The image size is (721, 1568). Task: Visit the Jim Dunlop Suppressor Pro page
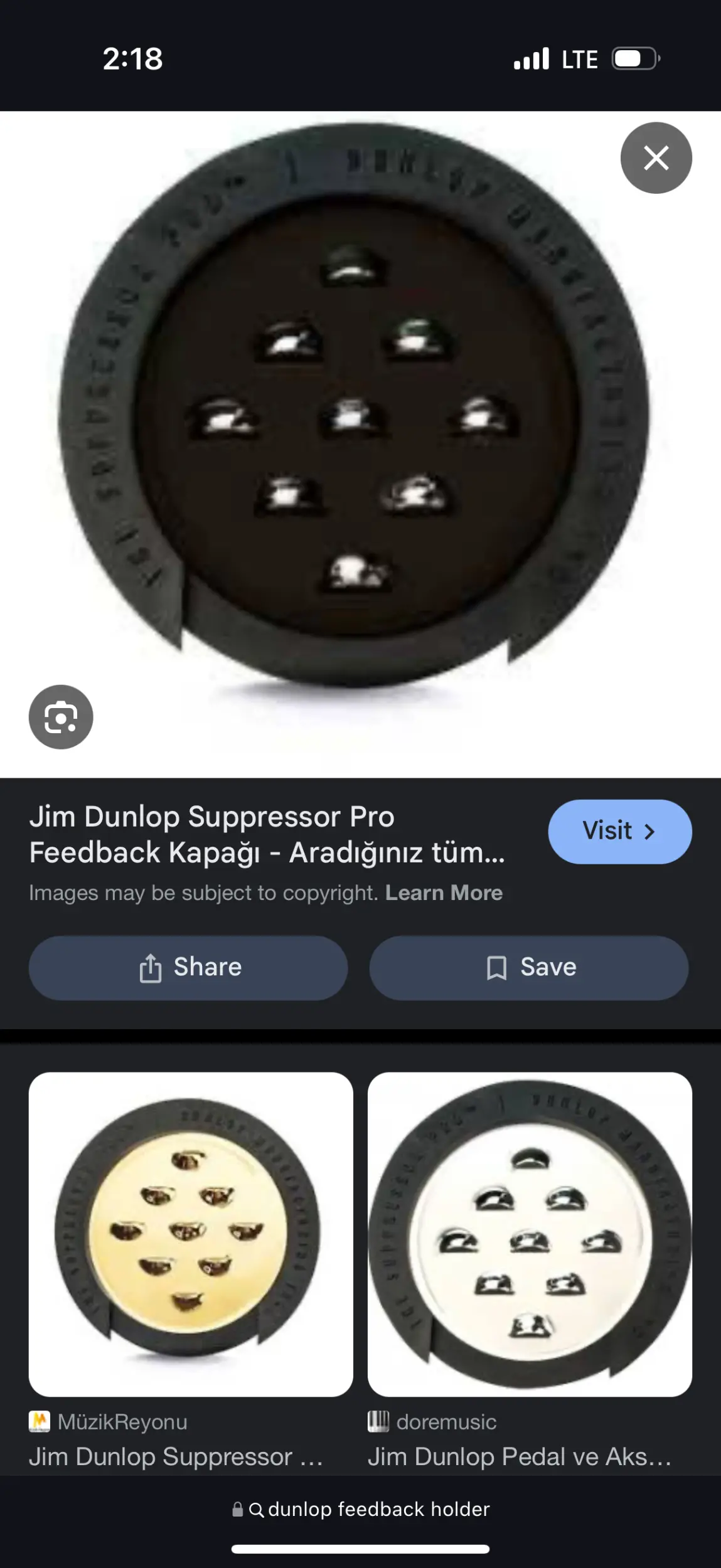pos(619,831)
